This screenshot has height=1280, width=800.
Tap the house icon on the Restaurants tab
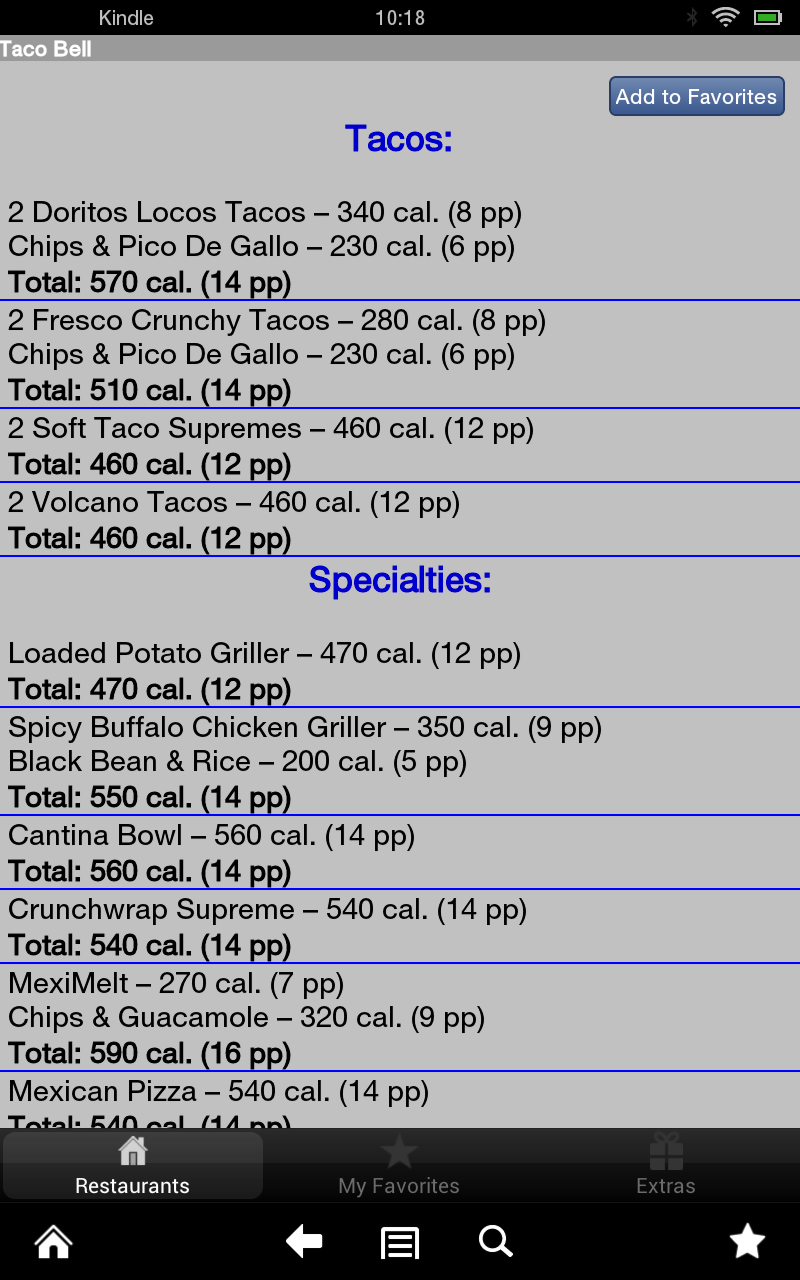(133, 1151)
